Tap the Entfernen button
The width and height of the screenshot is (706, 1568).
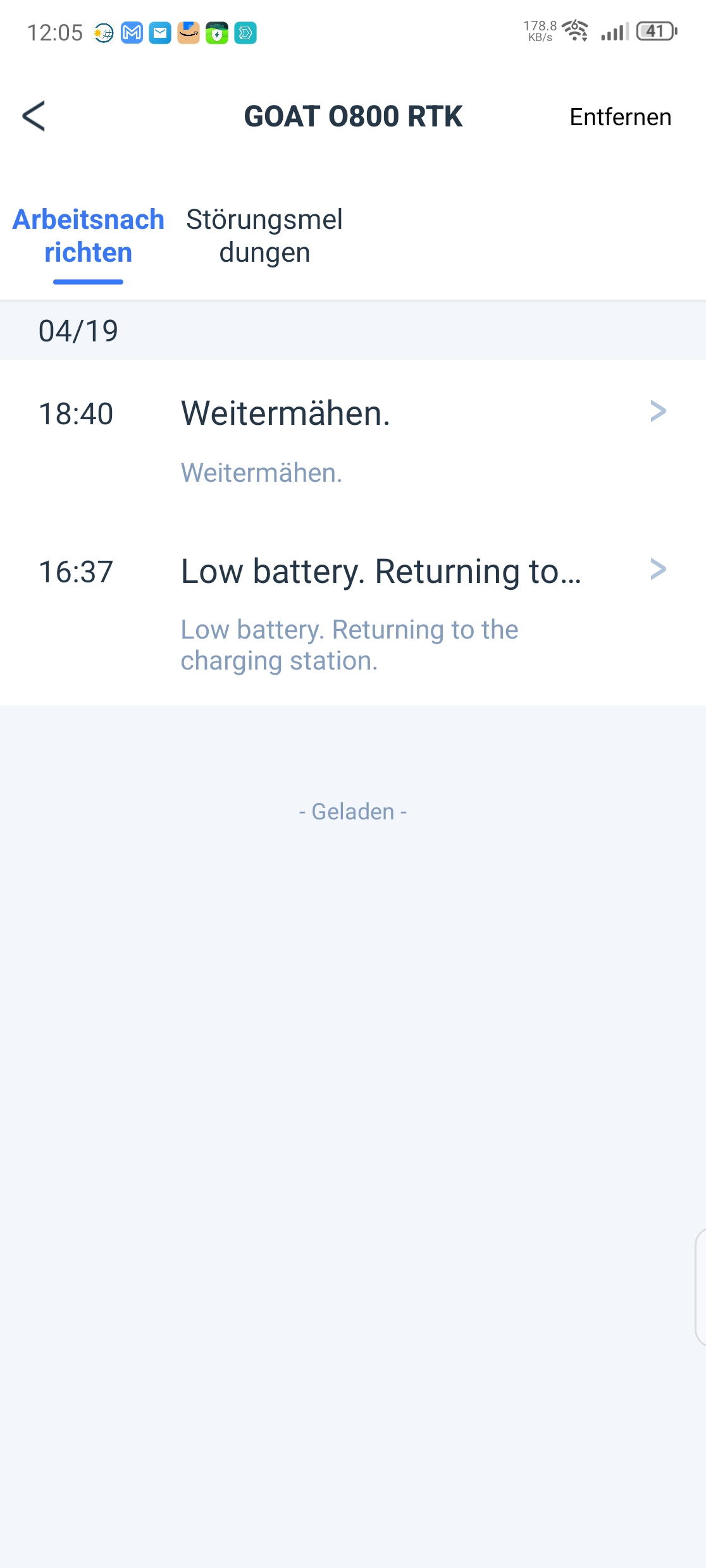(x=620, y=117)
